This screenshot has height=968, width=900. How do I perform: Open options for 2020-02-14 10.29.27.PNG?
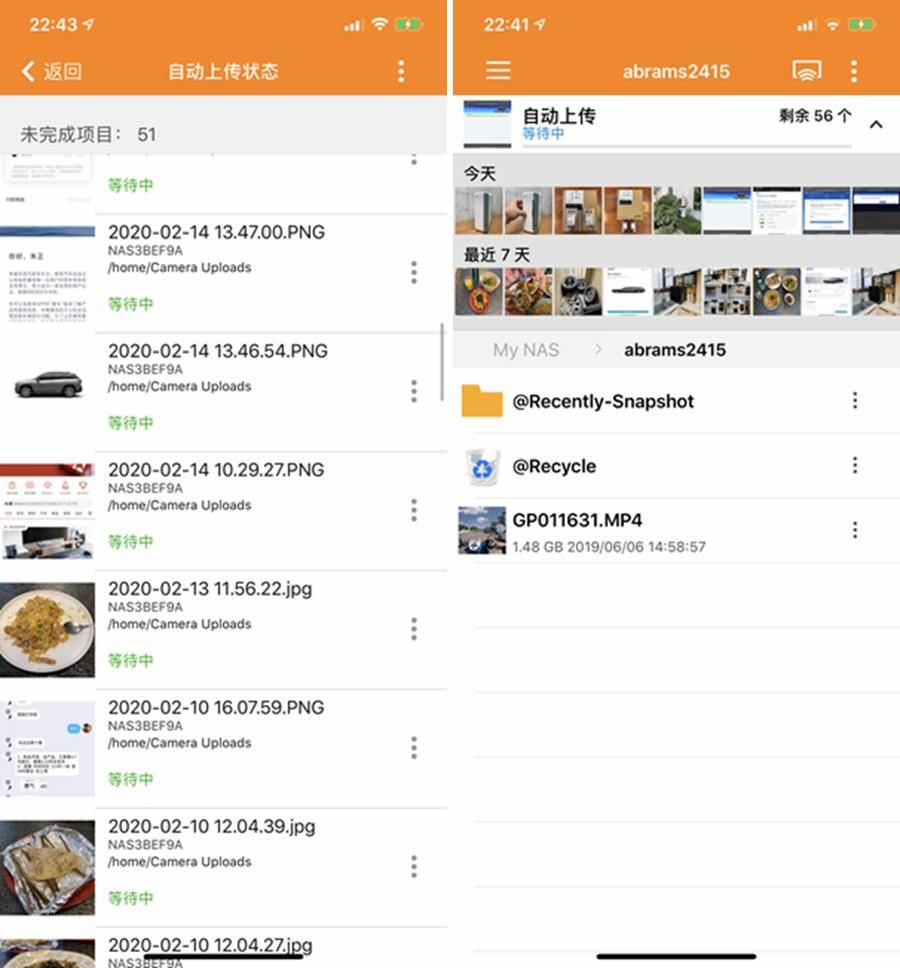click(x=414, y=510)
